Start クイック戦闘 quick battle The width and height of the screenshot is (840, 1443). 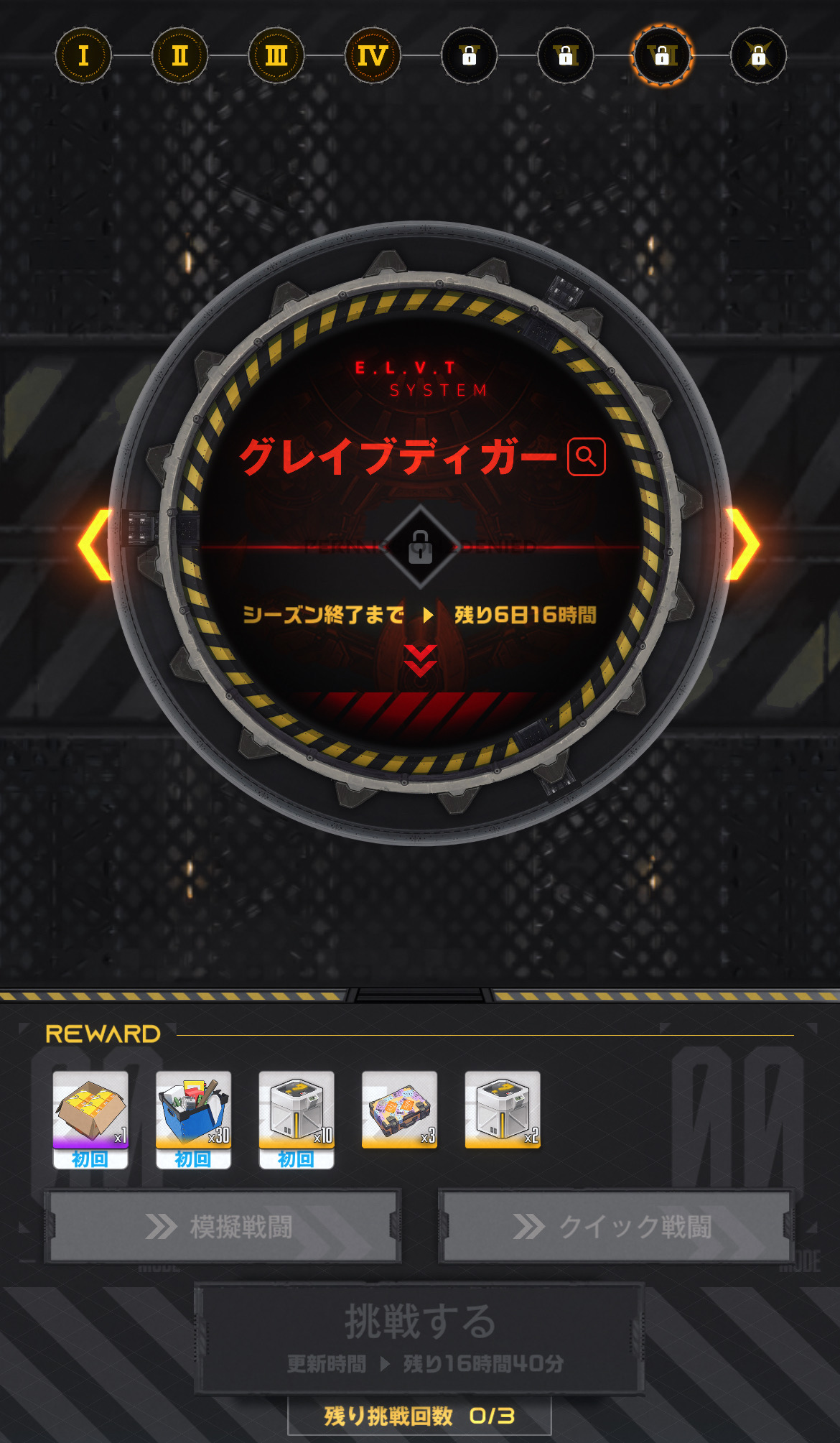point(616,1226)
